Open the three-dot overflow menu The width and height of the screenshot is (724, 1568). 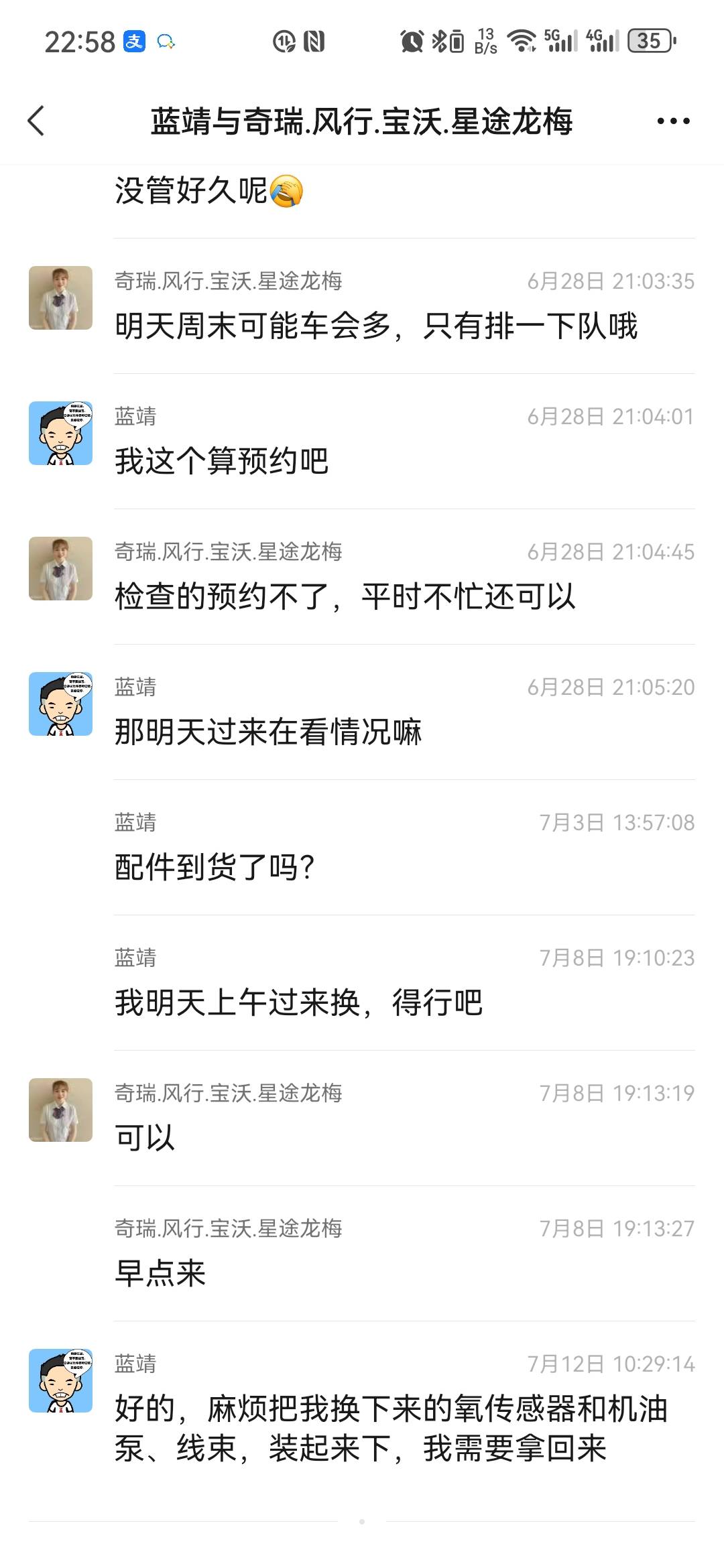(x=673, y=121)
